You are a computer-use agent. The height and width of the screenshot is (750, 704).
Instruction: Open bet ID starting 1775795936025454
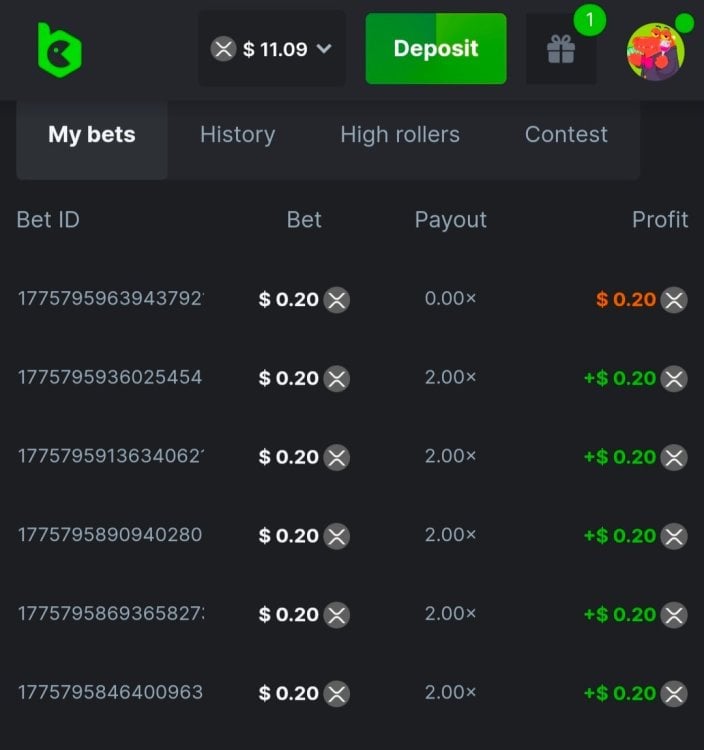[x=110, y=378]
